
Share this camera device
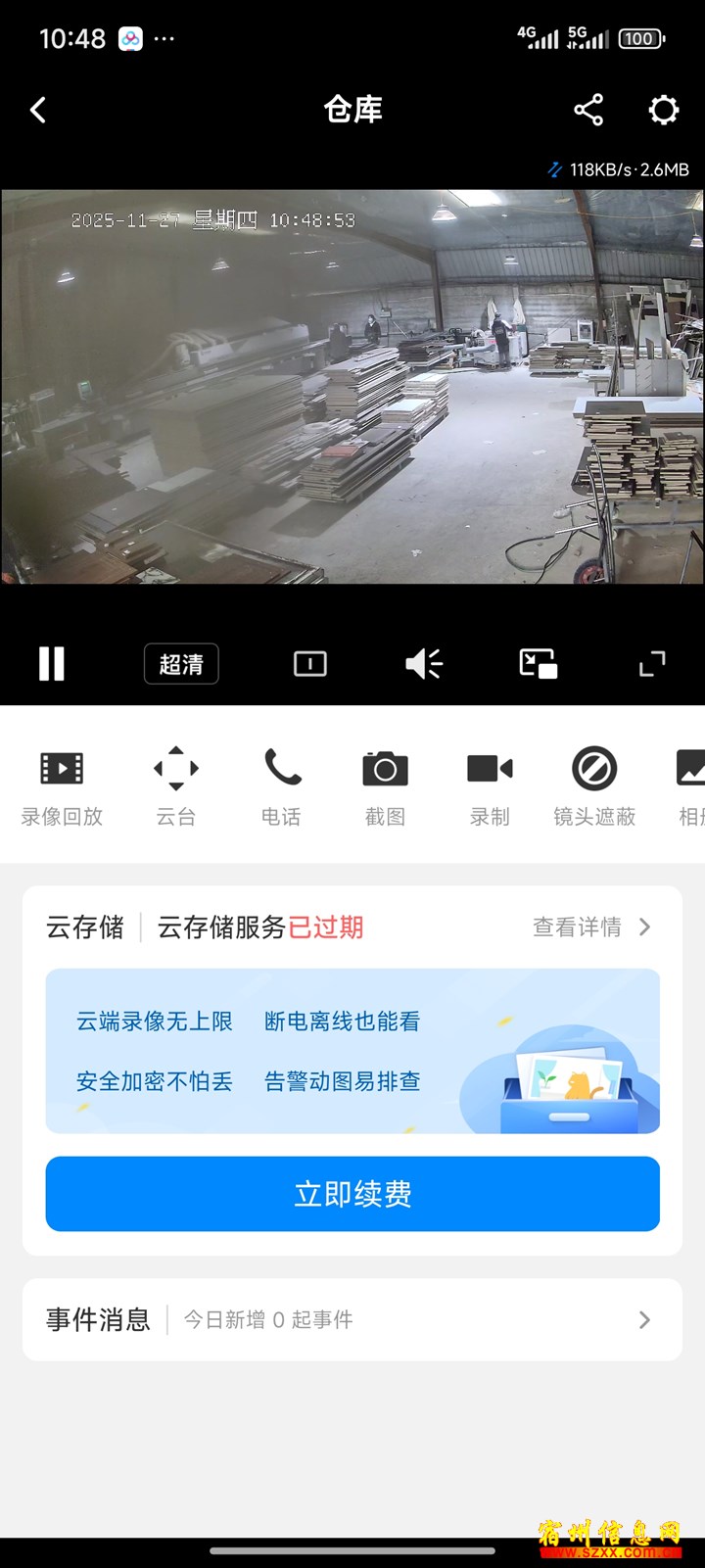point(588,110)
